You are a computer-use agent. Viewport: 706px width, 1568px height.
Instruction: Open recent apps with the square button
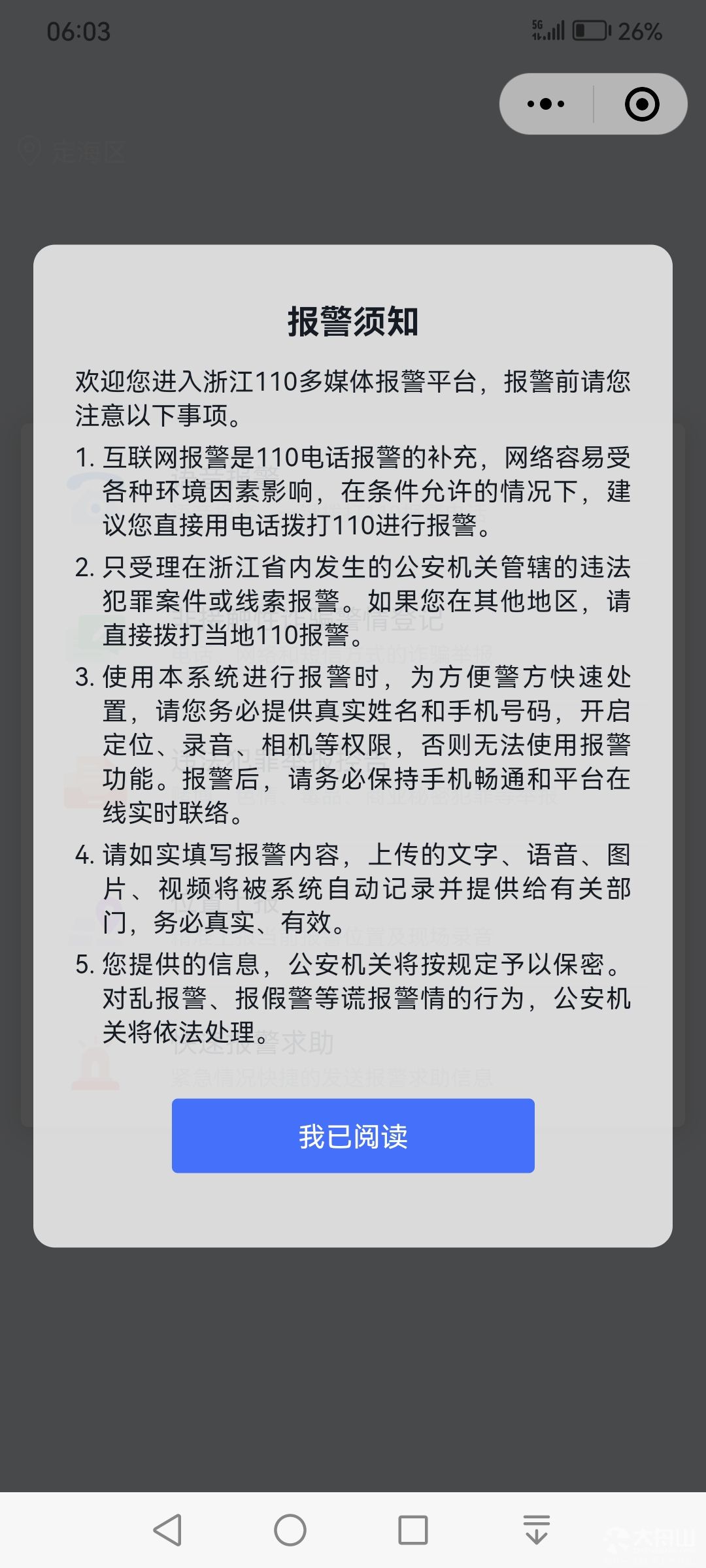coord(413,1529)
